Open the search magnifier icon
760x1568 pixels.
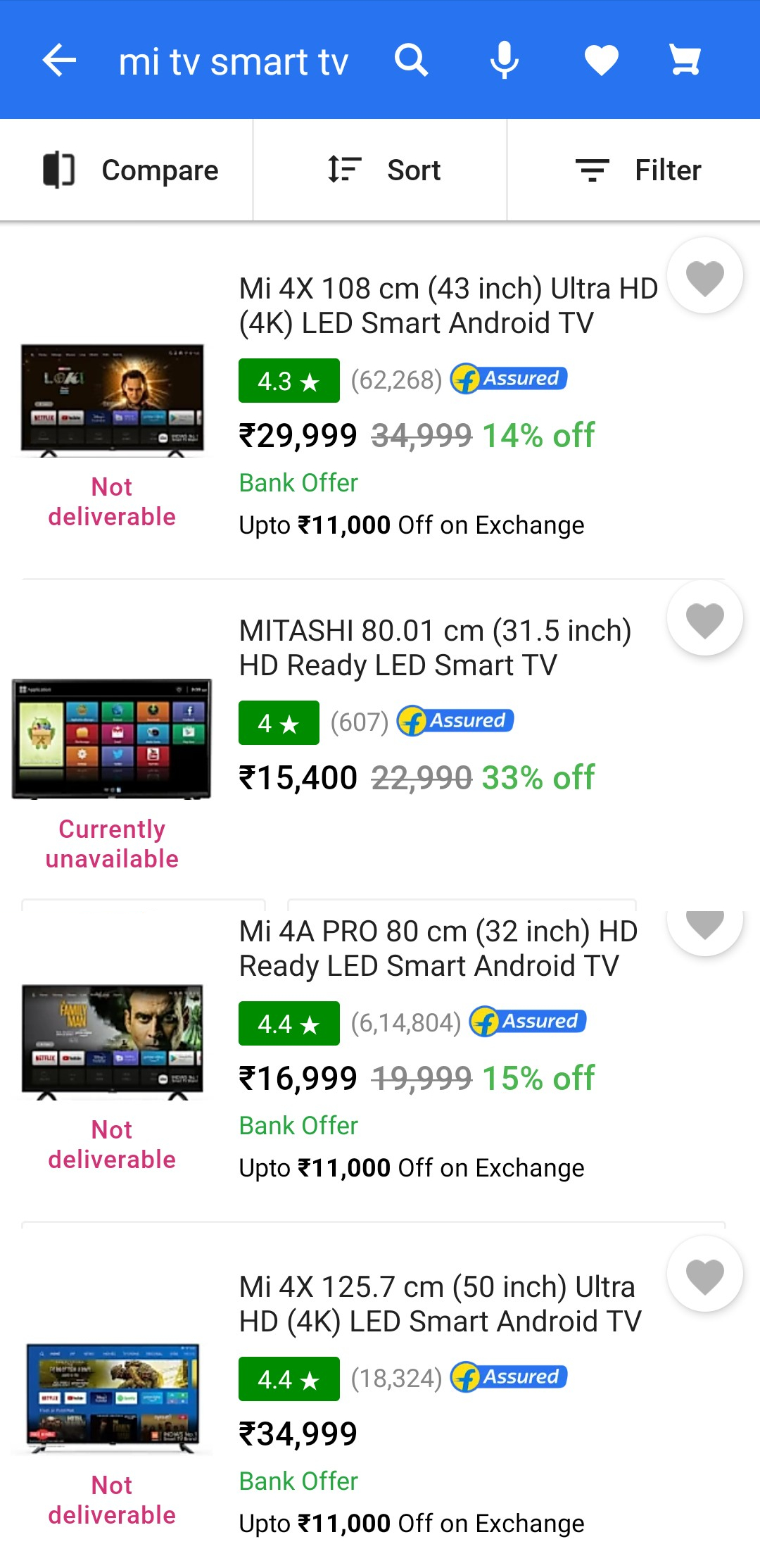pos(411,61)
